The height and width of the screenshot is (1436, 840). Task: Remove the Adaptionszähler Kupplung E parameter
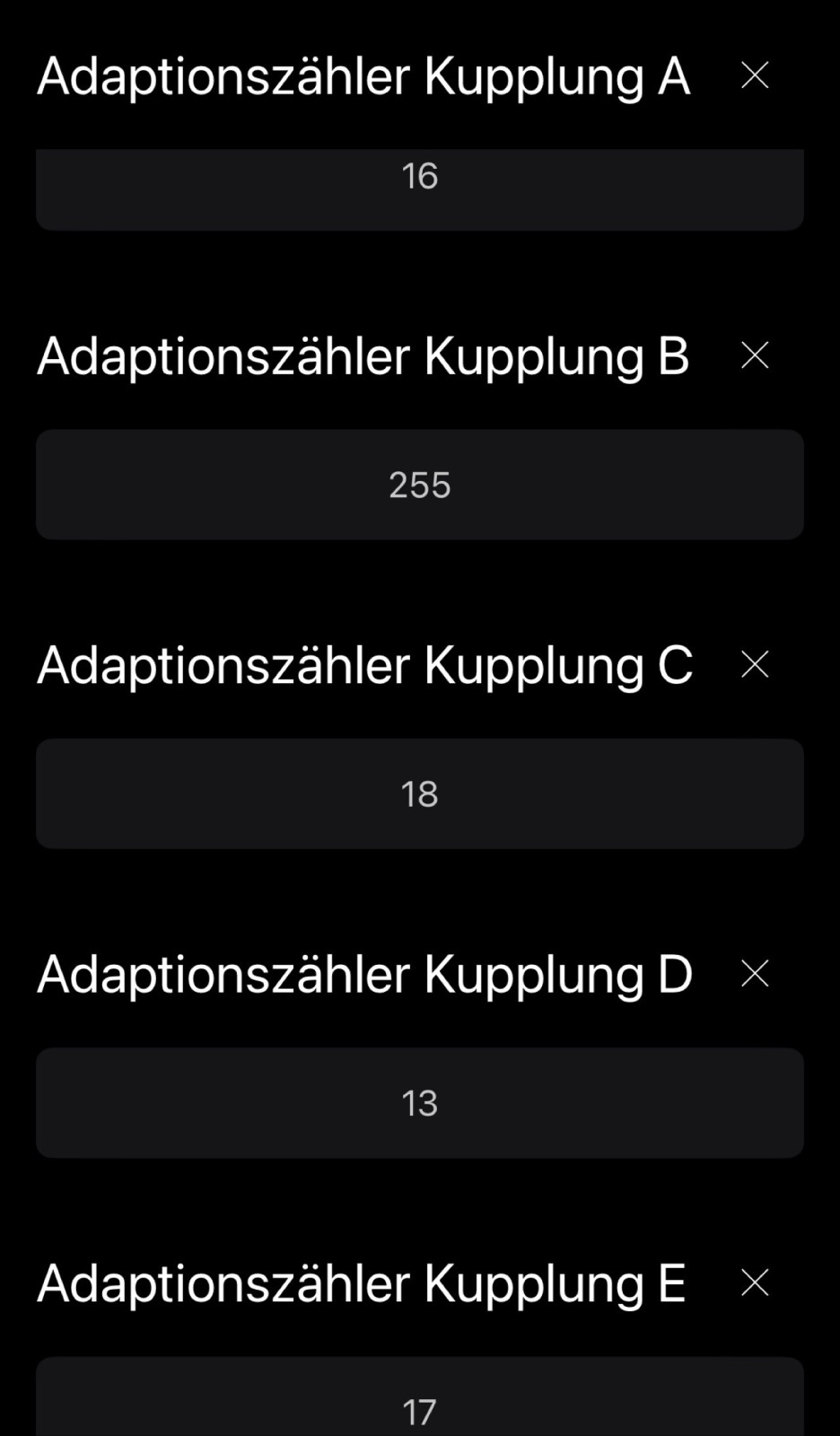pos(755,1283)
